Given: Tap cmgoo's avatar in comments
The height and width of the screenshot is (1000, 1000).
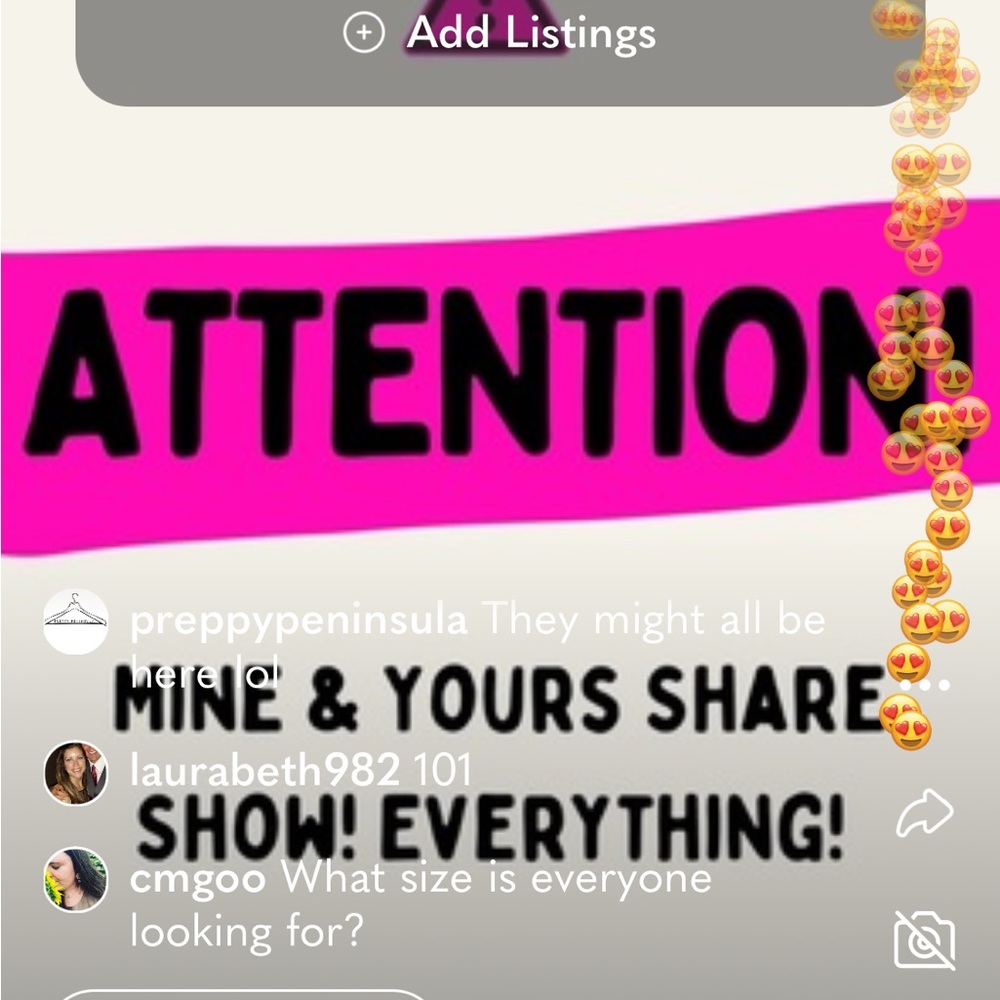Looking at the screenshot, I should coord(76,879).
